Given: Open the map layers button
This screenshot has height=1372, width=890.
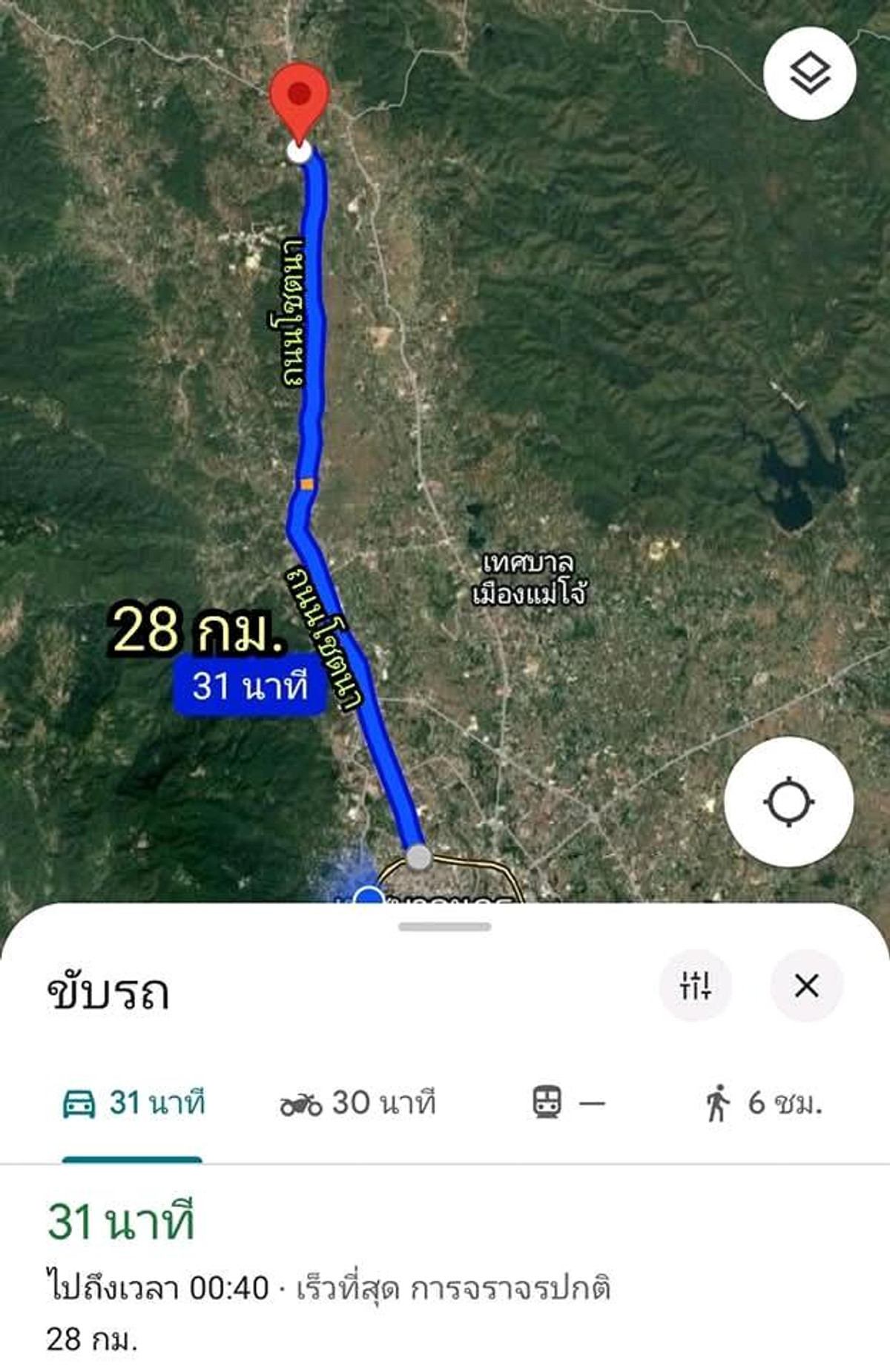Looking at the screenshot, I should tap(809, 73).
